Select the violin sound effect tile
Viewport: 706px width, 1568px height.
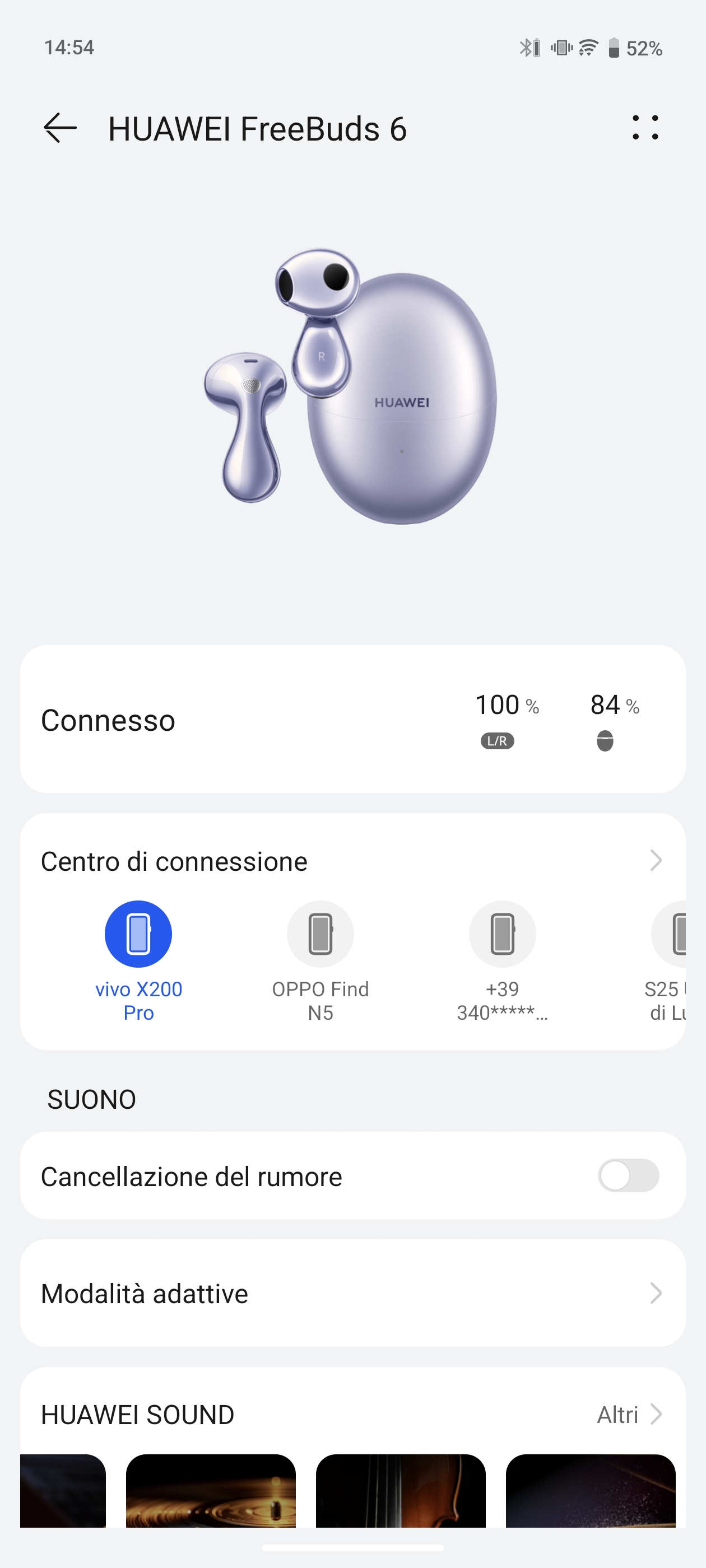(401, 1490)
